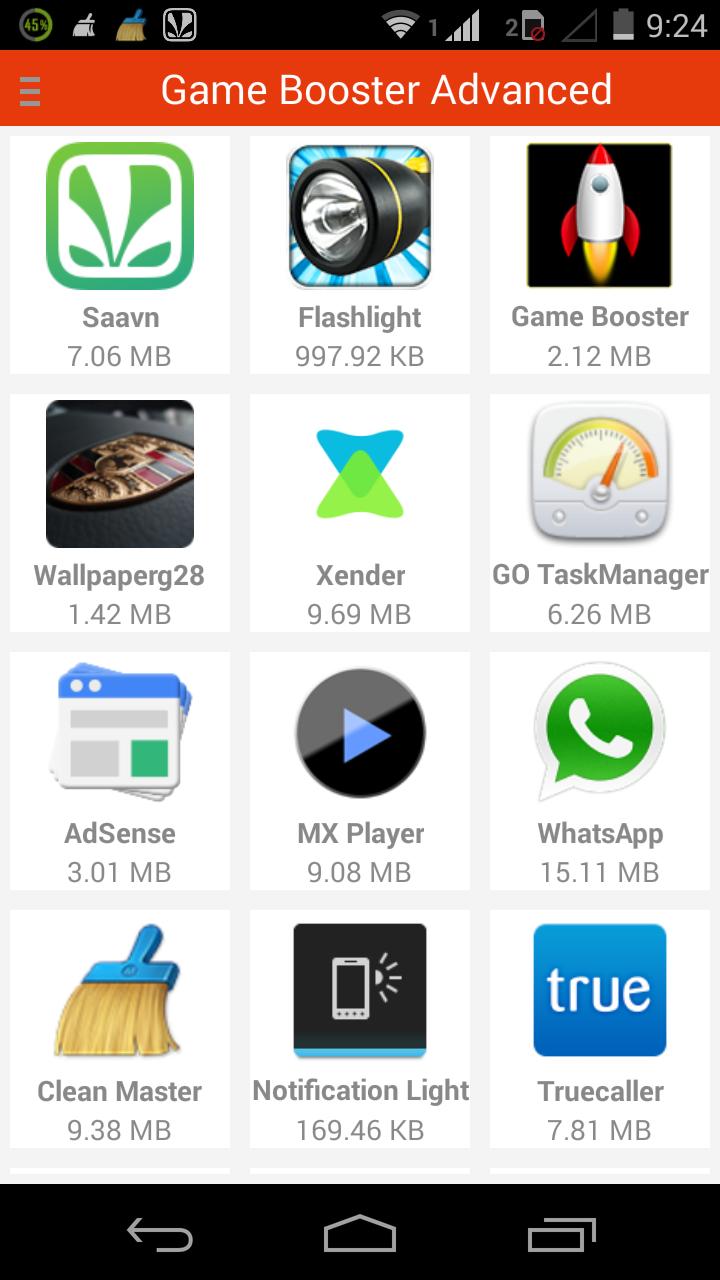
Task: Tap the Game Booster rocket icon
Action: [599, 215]
